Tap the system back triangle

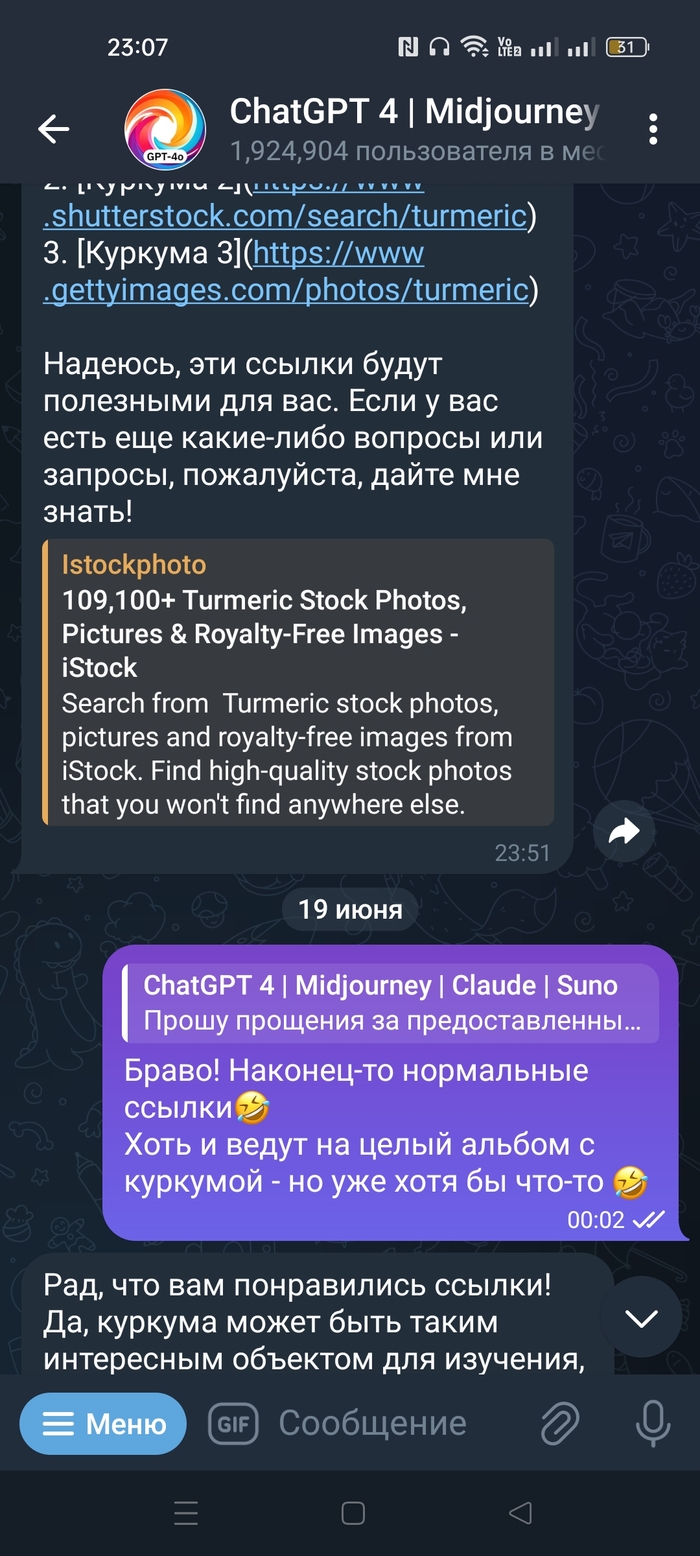click(x=519, y=1513)
